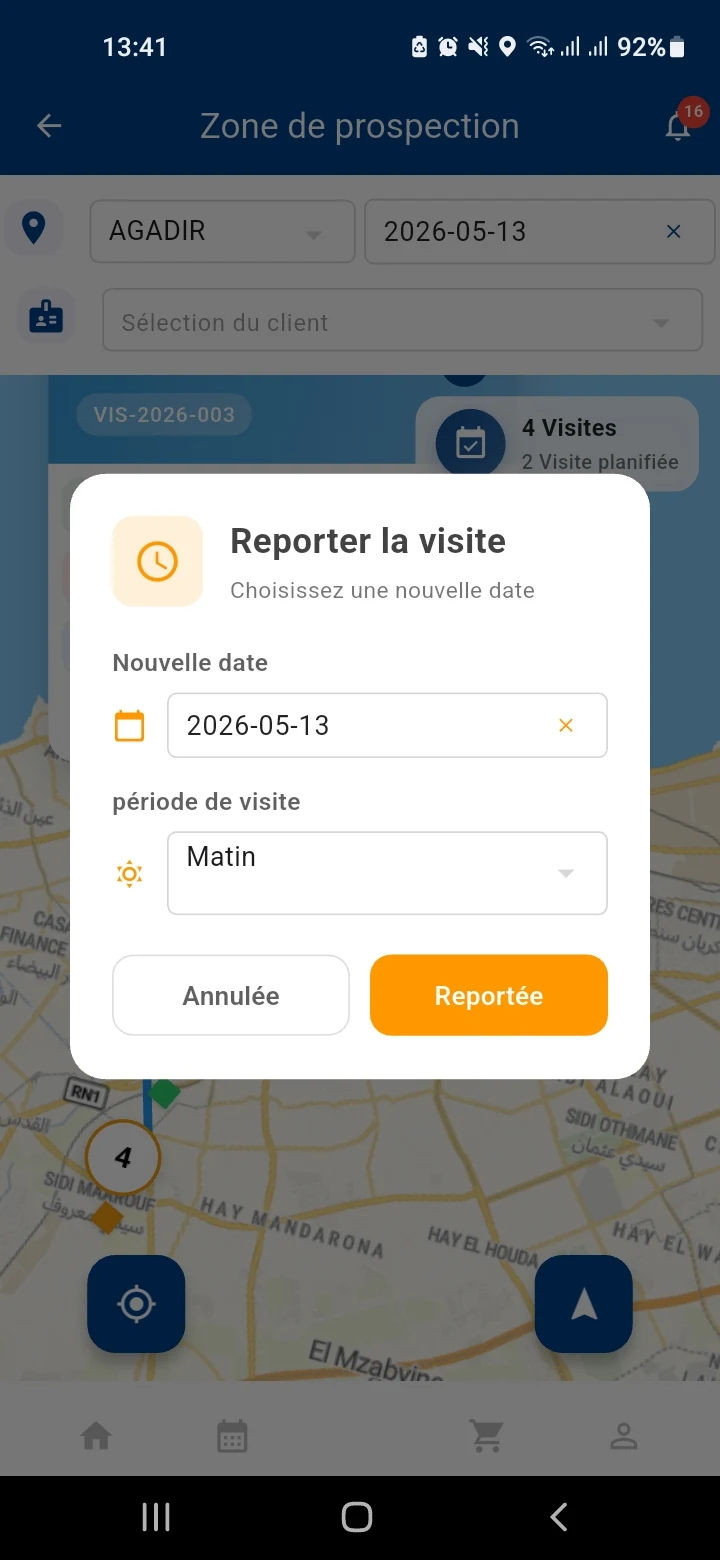Go to the system home screen
Viewport: 720px width, 1560px height.
point(357,1517)
